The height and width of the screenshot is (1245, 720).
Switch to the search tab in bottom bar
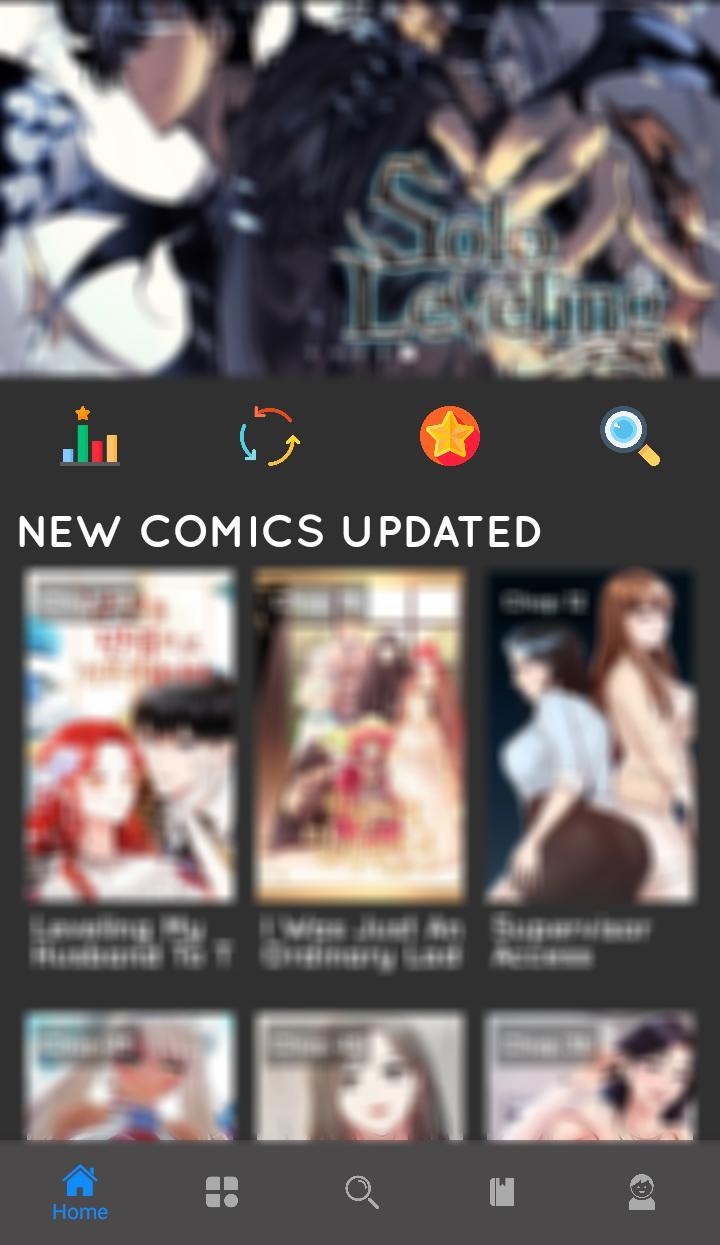(361, 1192)
